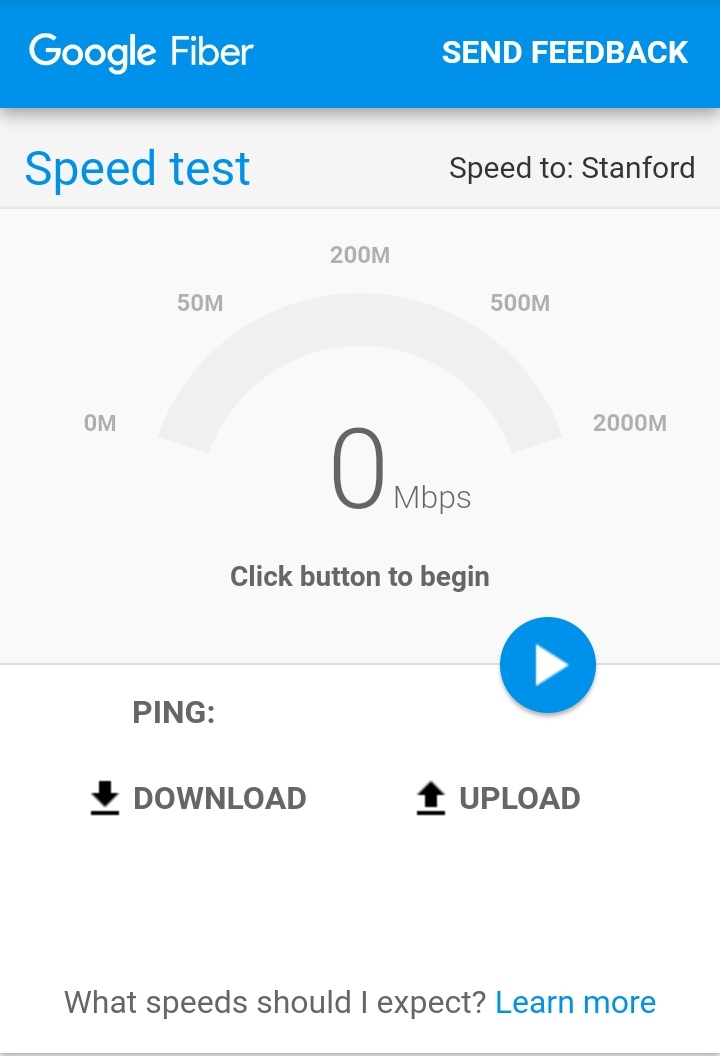
Task: Change the test server by clicking Stanford
Action: click(x=638, y=168)
